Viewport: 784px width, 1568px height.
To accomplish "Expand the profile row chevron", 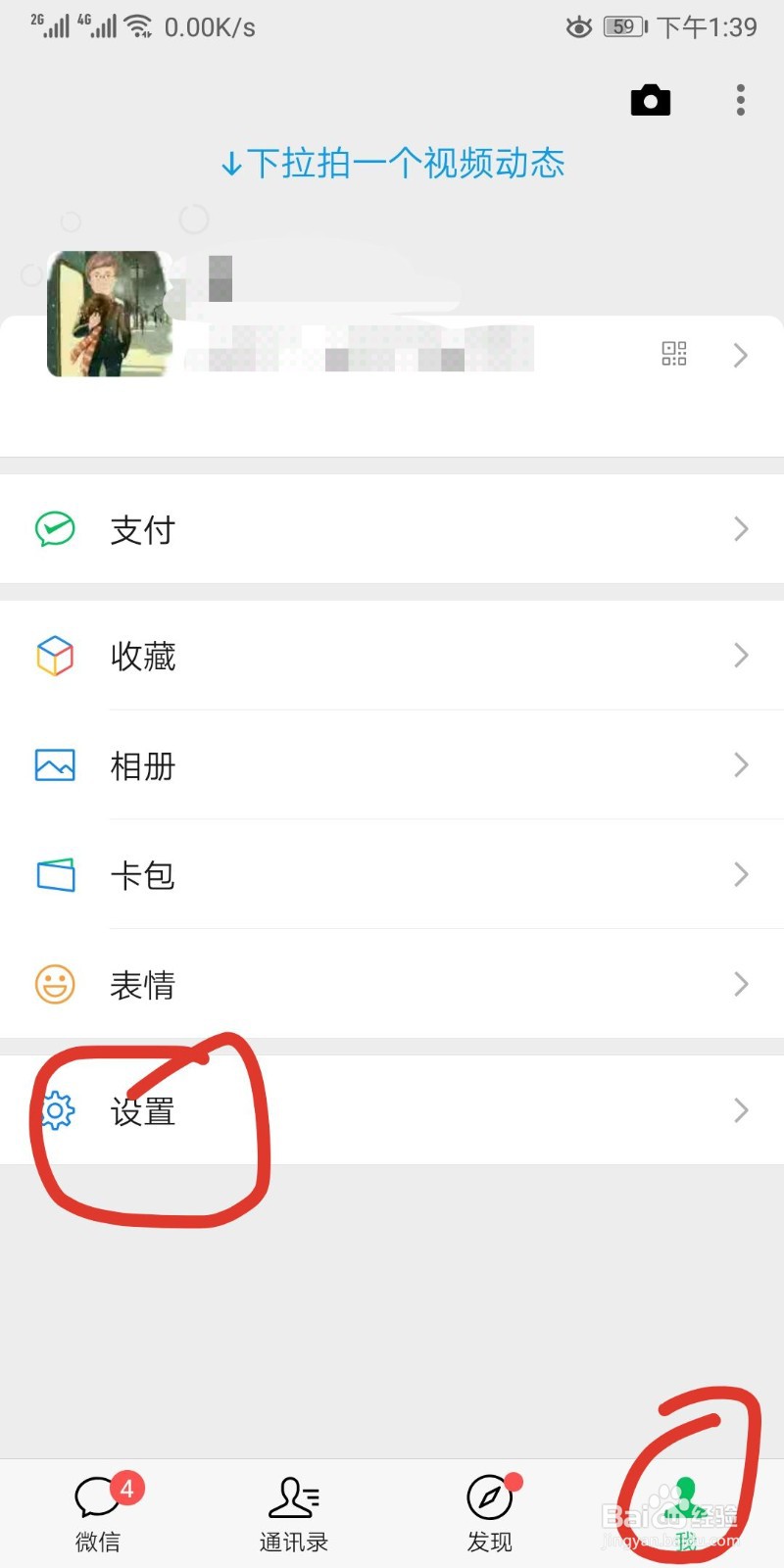I will (x=741, y=355).
